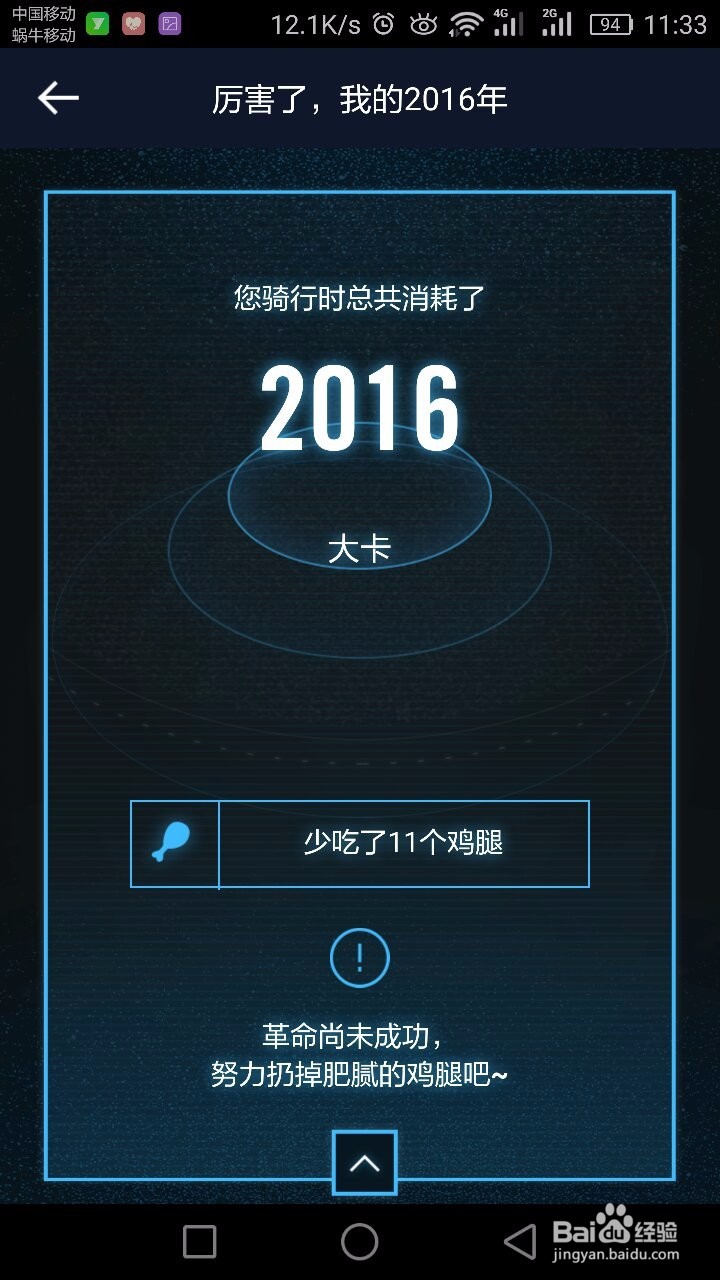Open recent apps with the square navigation key
This screenshot has width=720, height=1280.
[196, 1241]
